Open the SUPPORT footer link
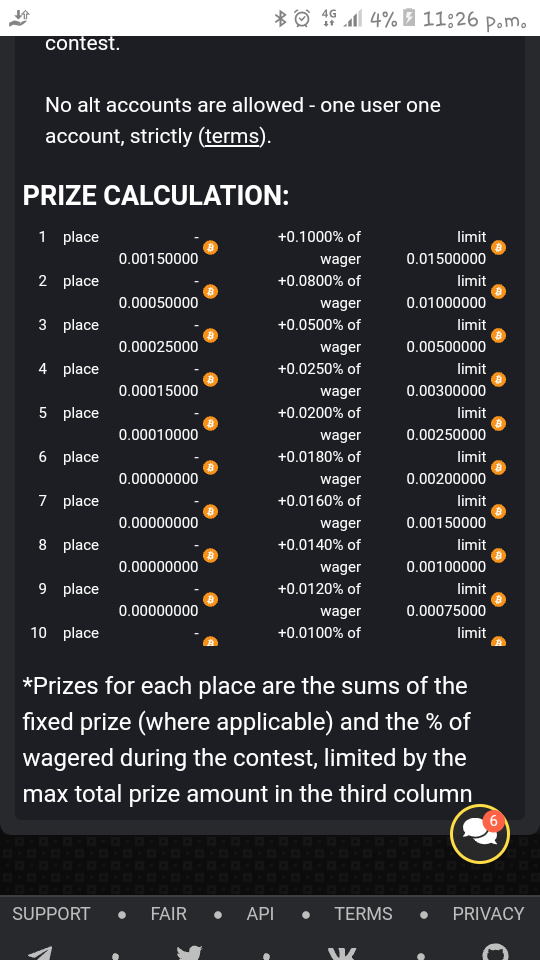The image size is (540, 960). pos(51,914)
